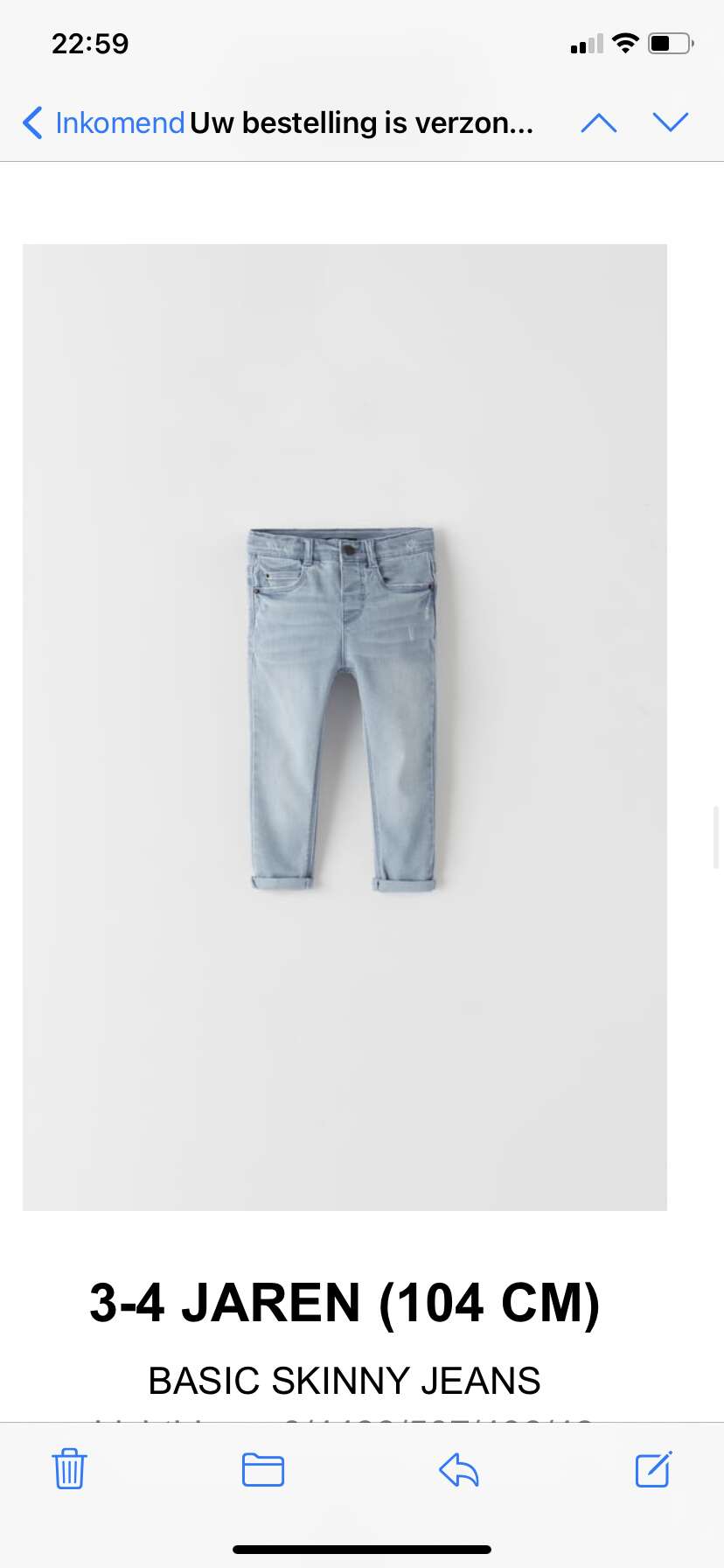
Task: Compose a new email
Action: [x=653, y=1468]
